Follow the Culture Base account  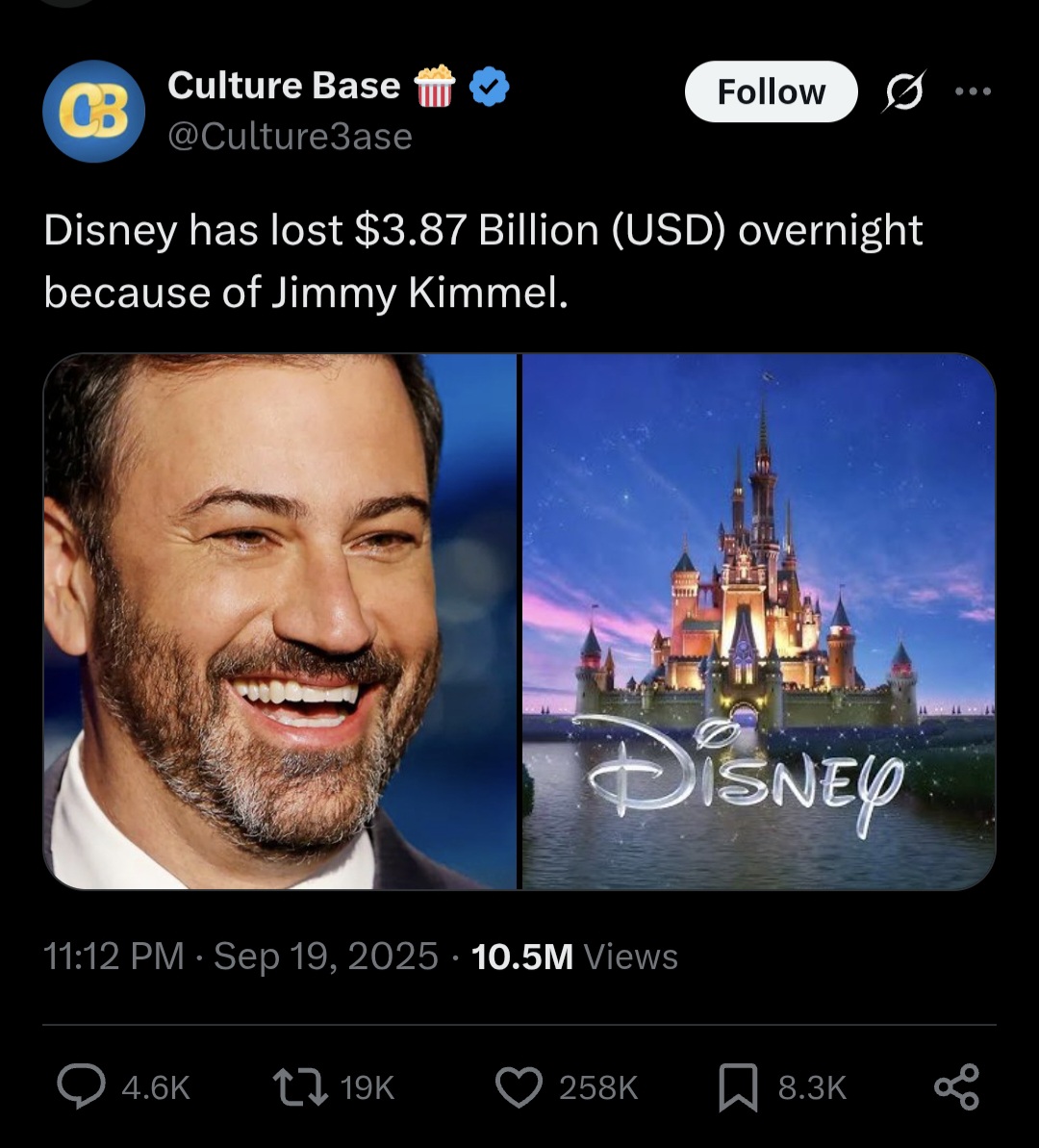click(x=771, y=92)
